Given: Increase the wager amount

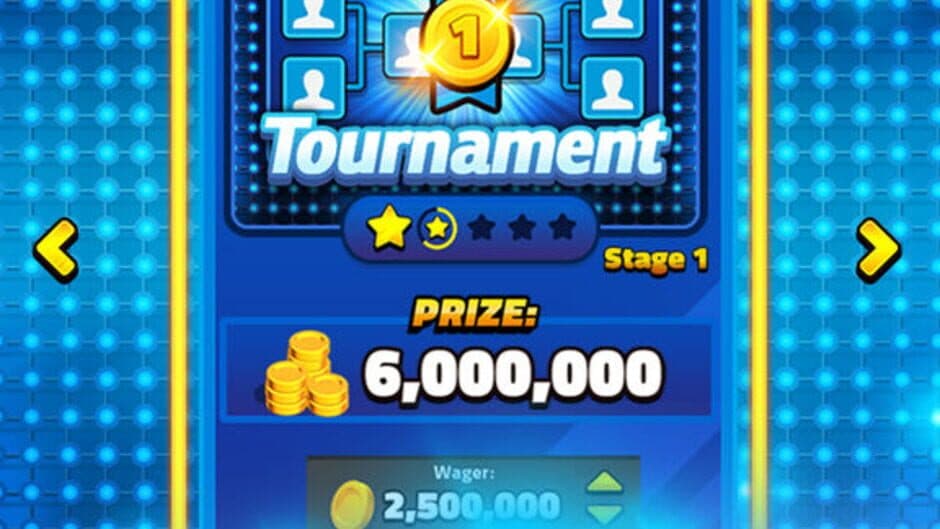Looking at the screenshot, I should pyautogui.click(x=603, y=484).
